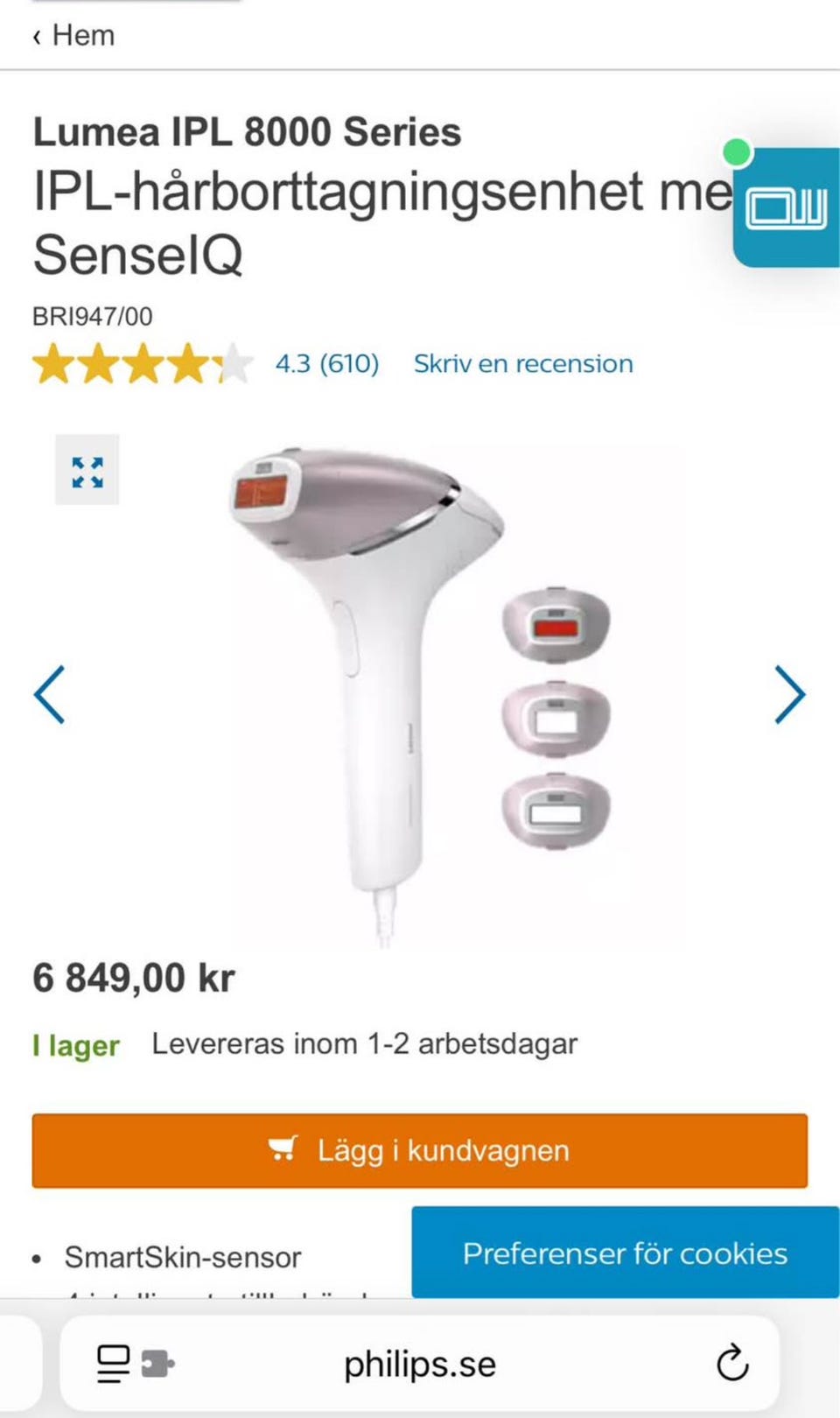Open Preferenser för cookies

[625, 1253]
